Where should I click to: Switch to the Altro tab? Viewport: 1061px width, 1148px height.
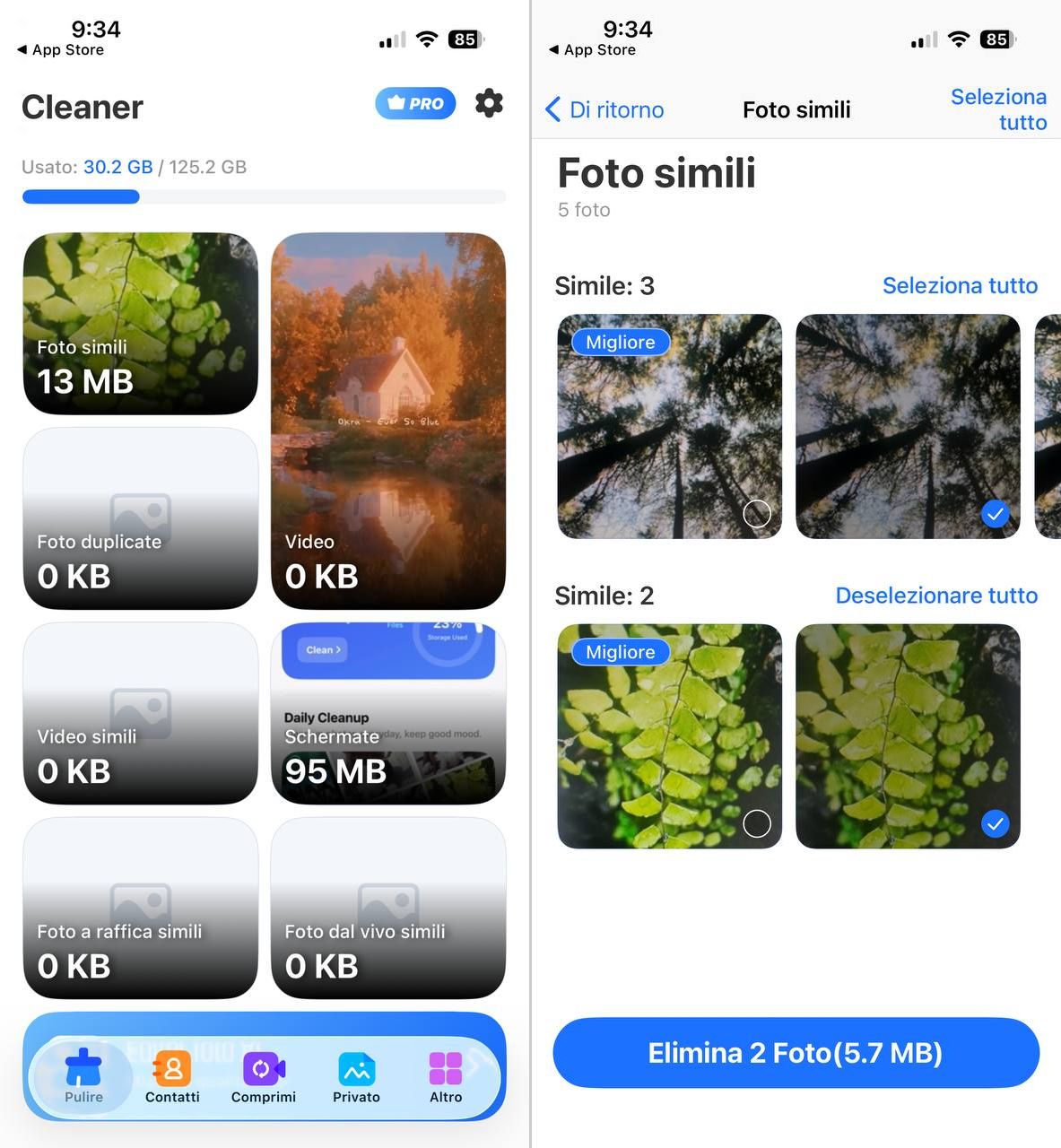click(x=446, y=1074)
